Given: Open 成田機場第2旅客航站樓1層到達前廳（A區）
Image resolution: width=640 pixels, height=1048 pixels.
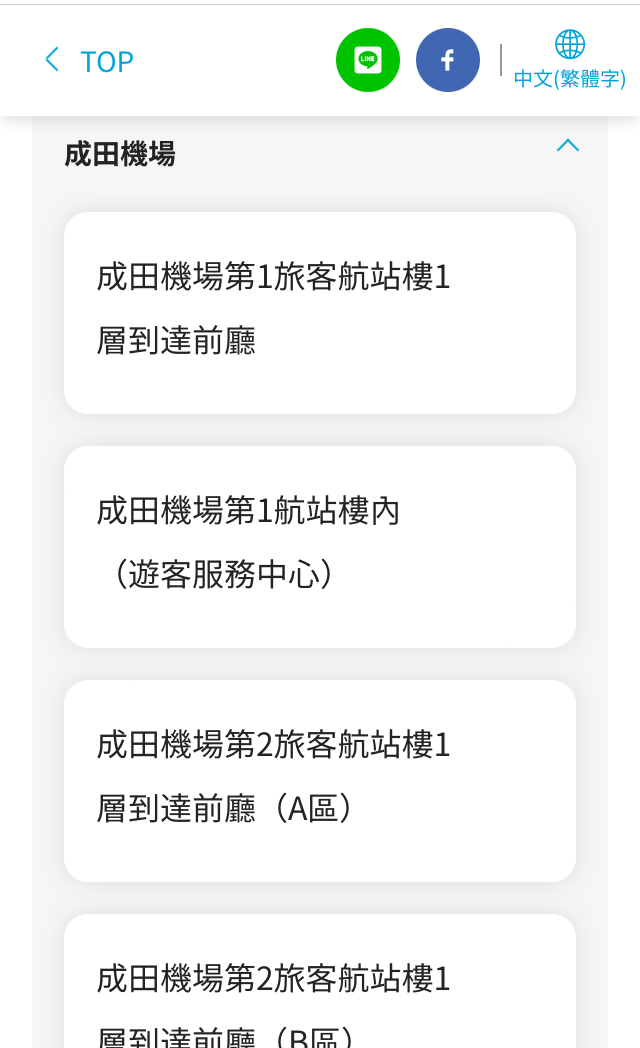Looking at the screenshot, I should coord(320,780).
